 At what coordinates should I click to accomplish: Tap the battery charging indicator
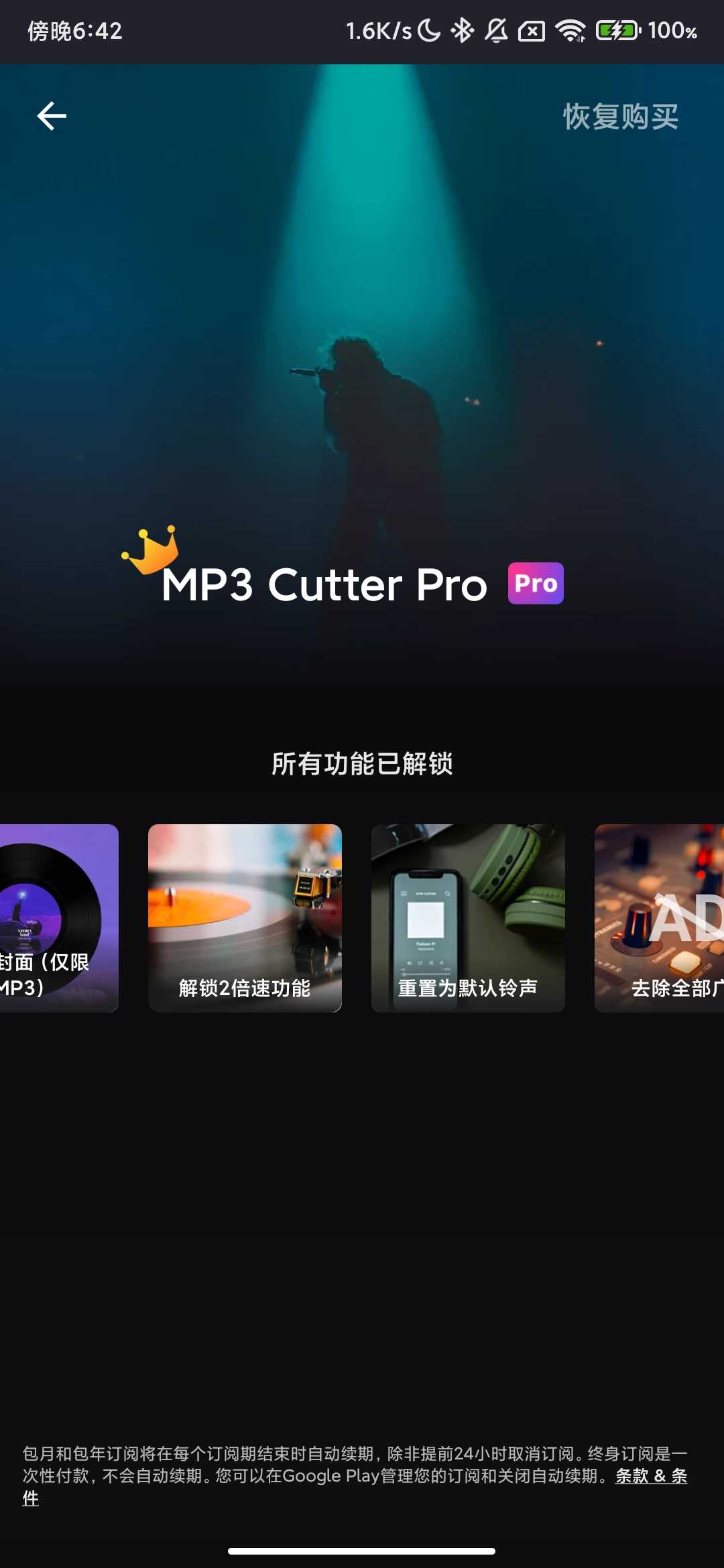point(617,31)
